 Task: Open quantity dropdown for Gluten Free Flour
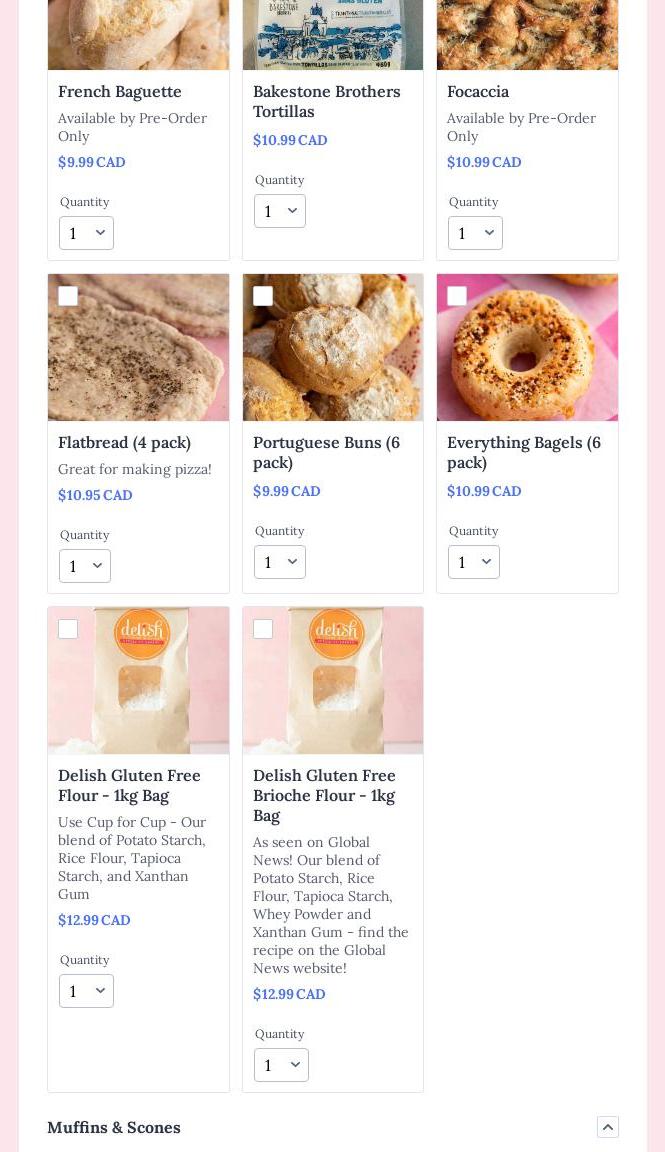pyautogui.click(x=86, y=991)
